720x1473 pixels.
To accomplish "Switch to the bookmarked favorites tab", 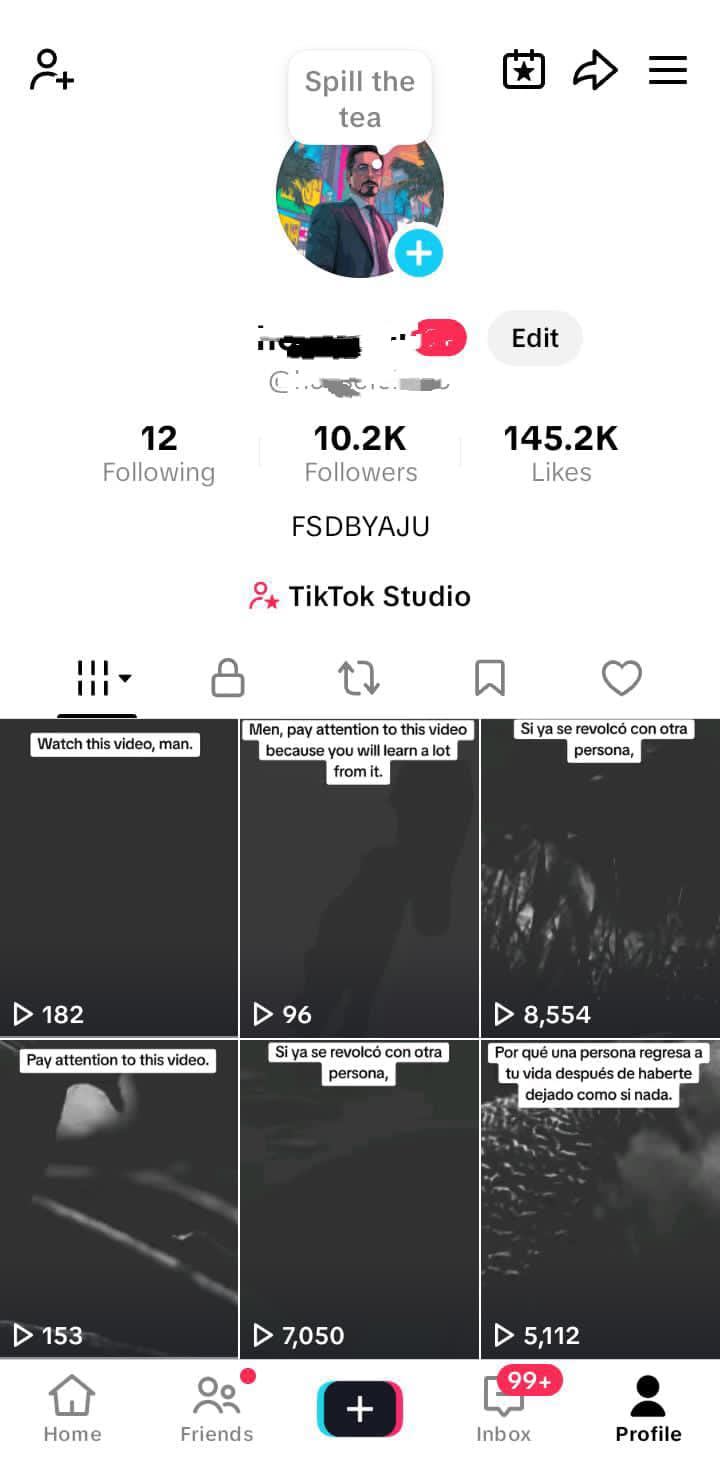I will click(489, 678).
